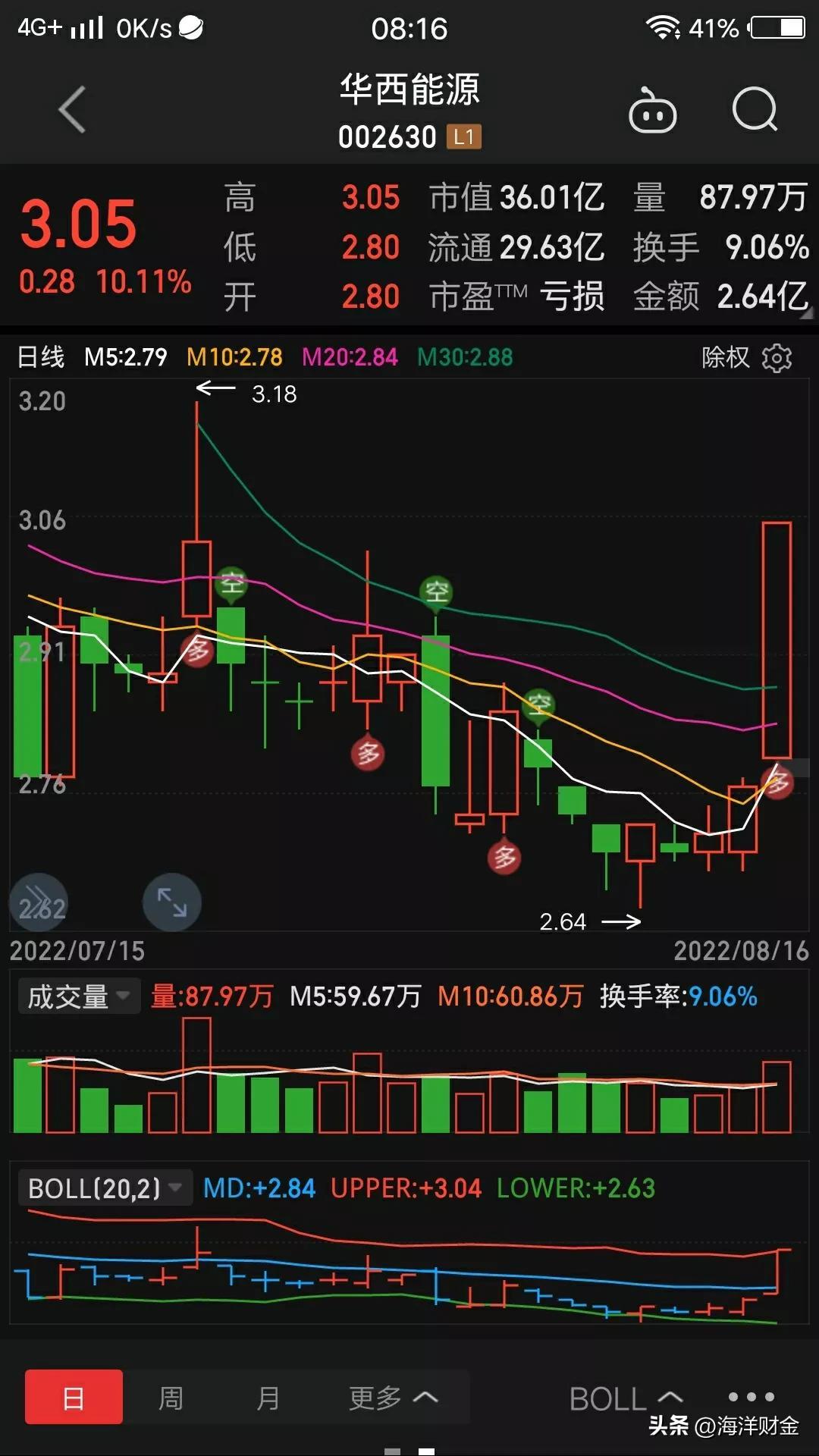Open chart settings gear icon
819x1456 pixels.
[x=777, y=357]
